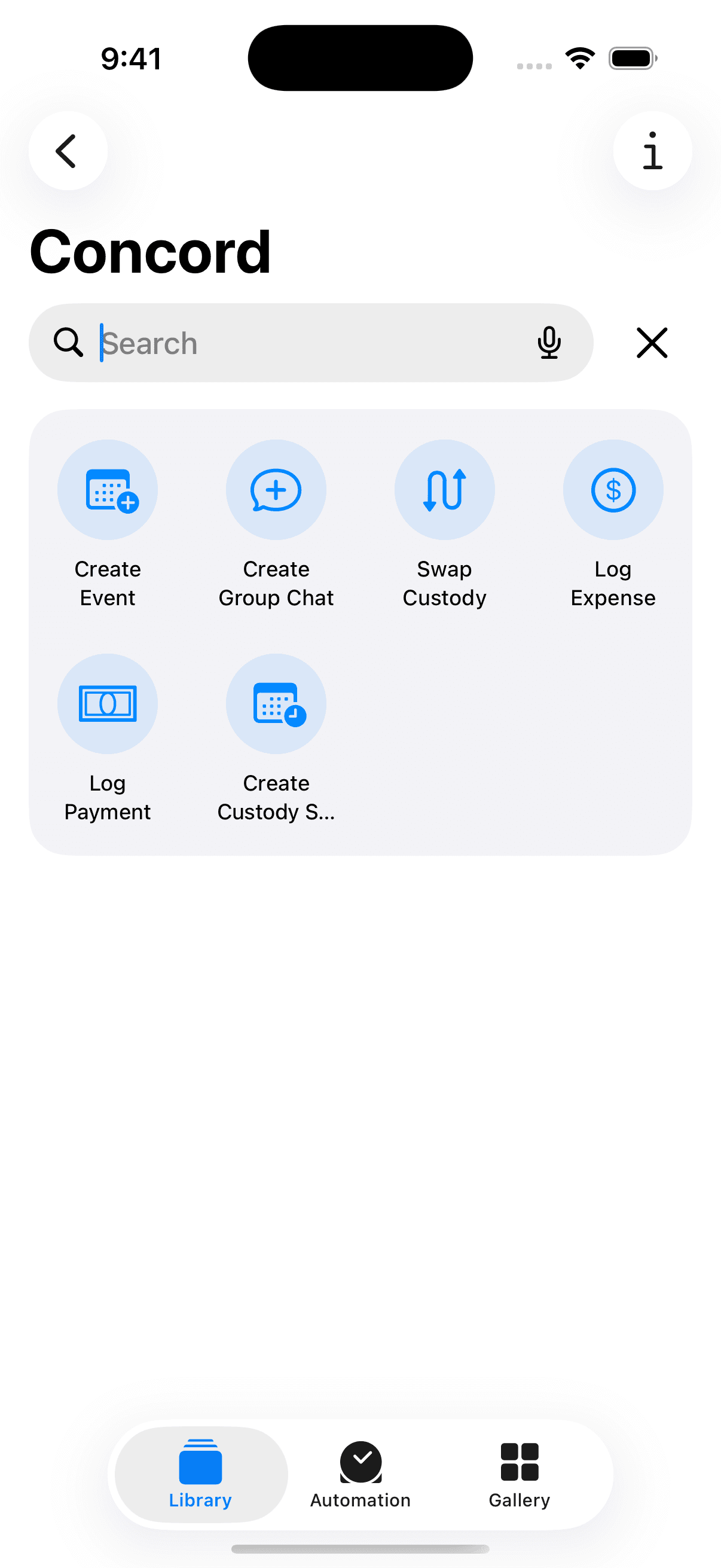Select the Log Payment banknote icon
Screen dimensions: 721x1568
click(x=108, y=703)
